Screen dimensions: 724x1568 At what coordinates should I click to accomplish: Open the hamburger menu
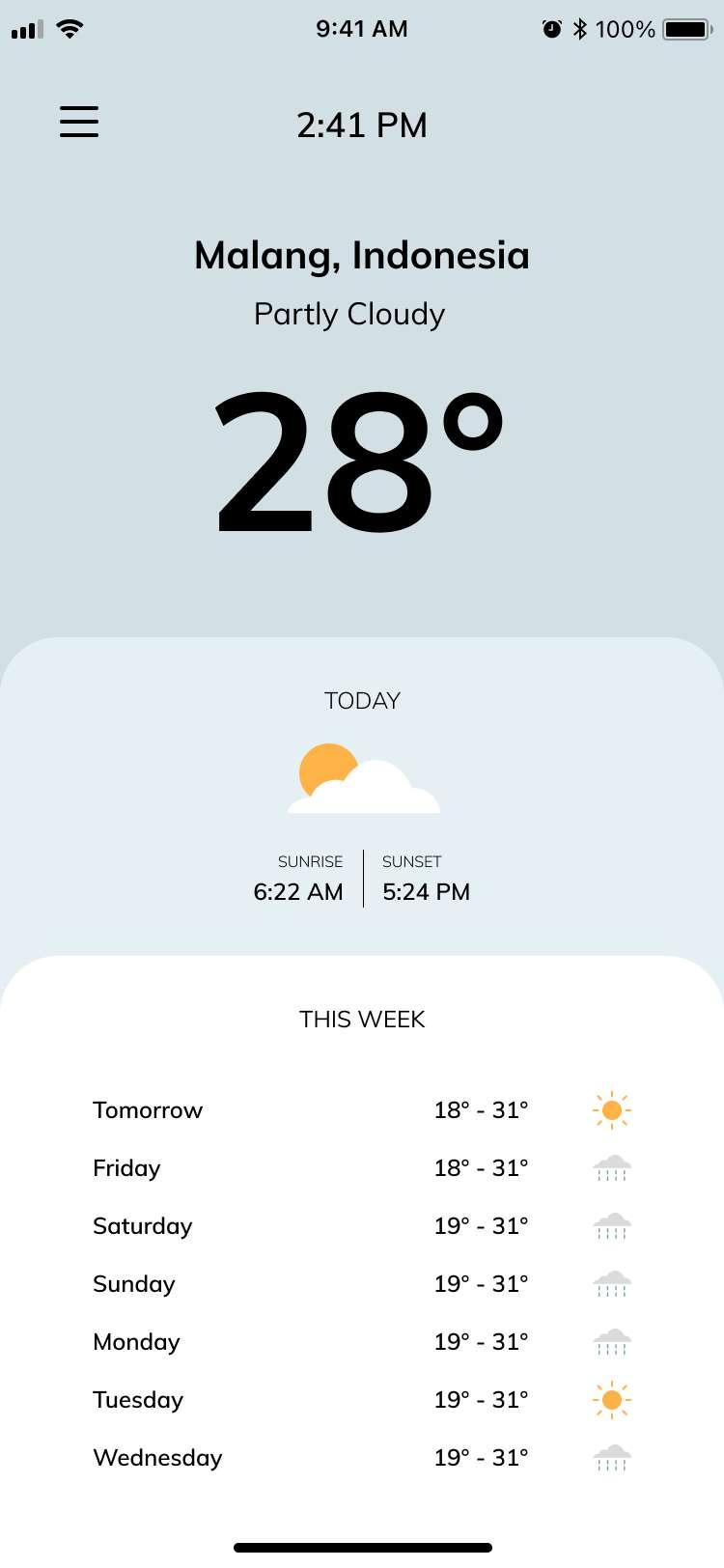[79, 122]
